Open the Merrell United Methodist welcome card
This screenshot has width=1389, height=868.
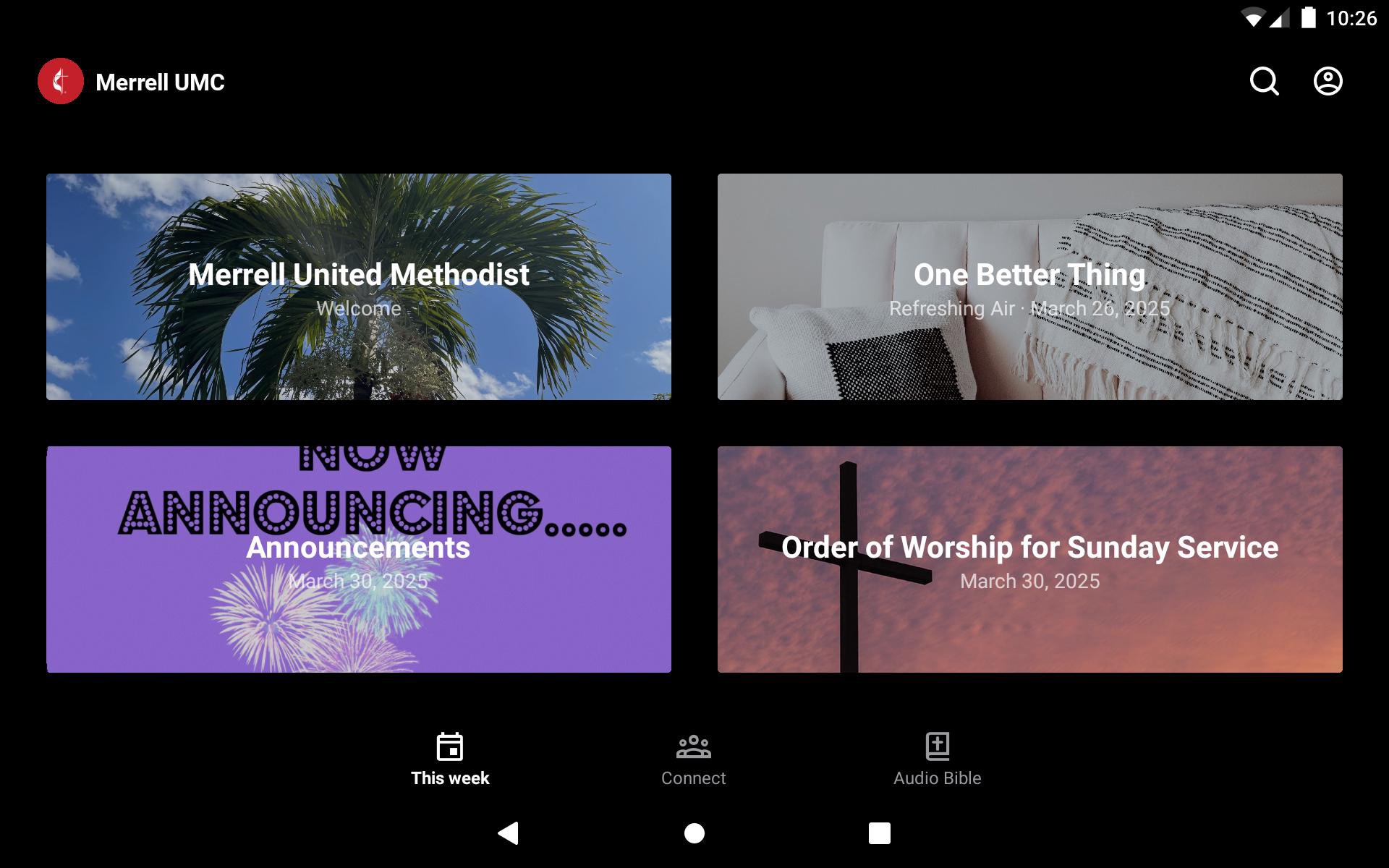[x=359, y=286]
